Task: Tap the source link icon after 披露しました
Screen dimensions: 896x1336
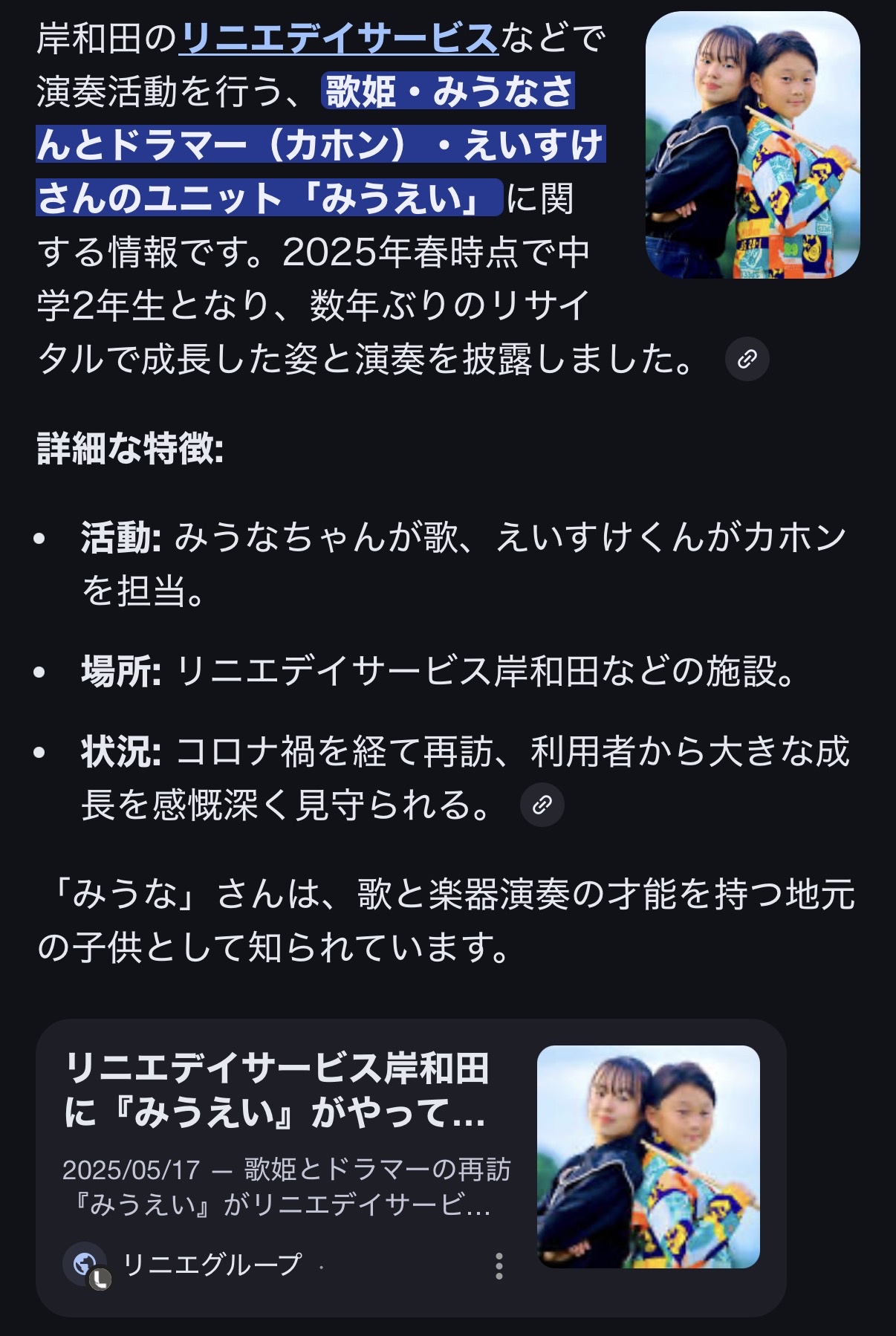Action: coord(747,360)
